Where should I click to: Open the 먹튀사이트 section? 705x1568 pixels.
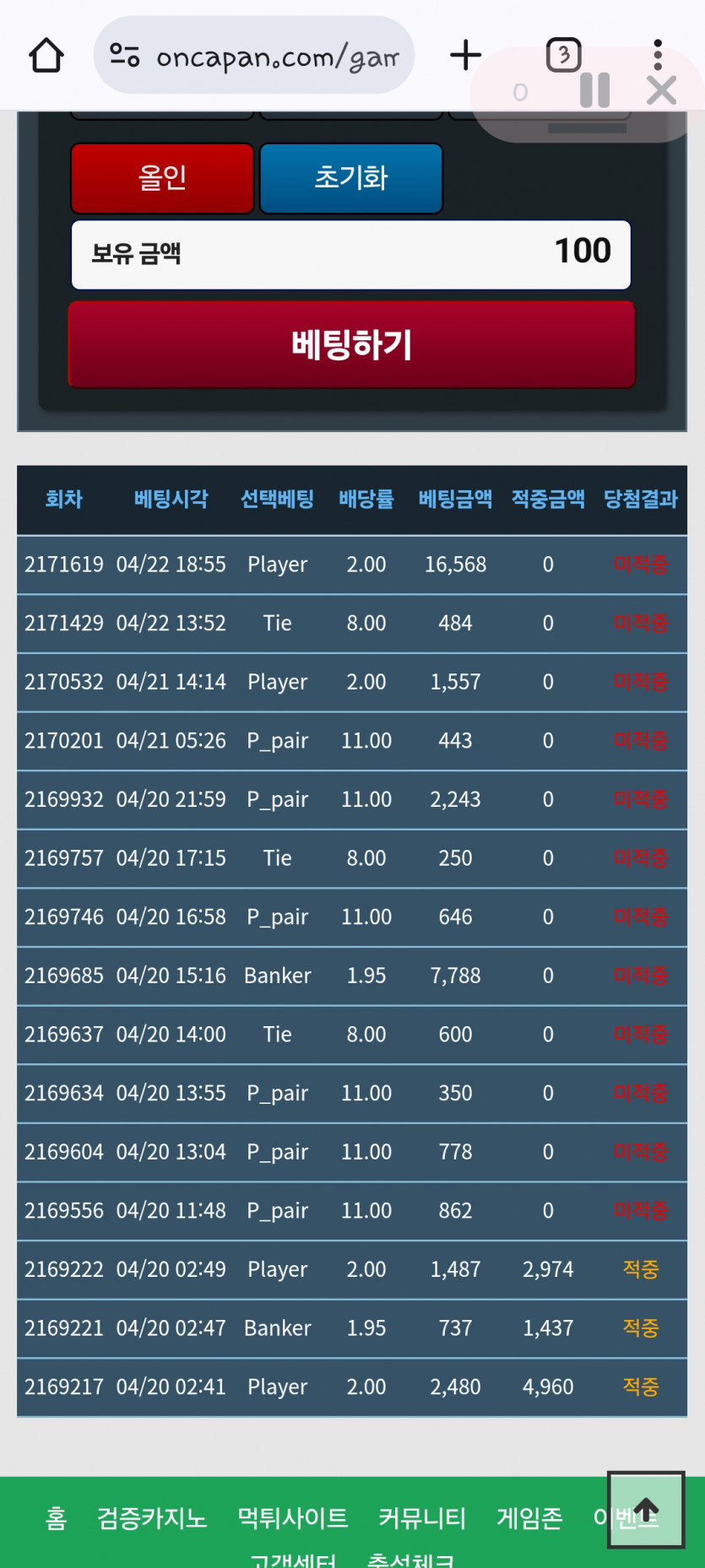[292, 1518]
